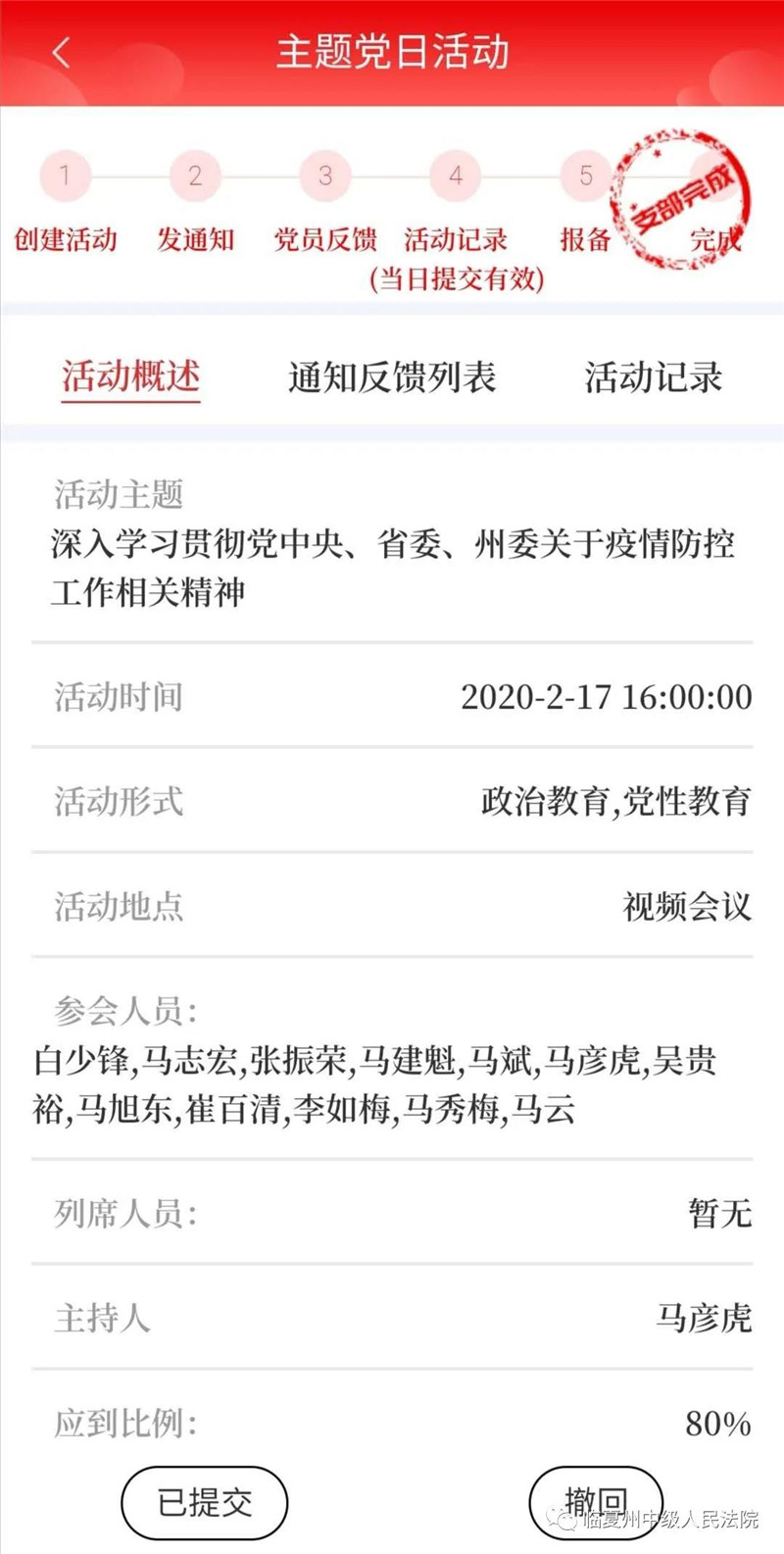
Task: Go back using the top-left arrow
Action: 62,52
